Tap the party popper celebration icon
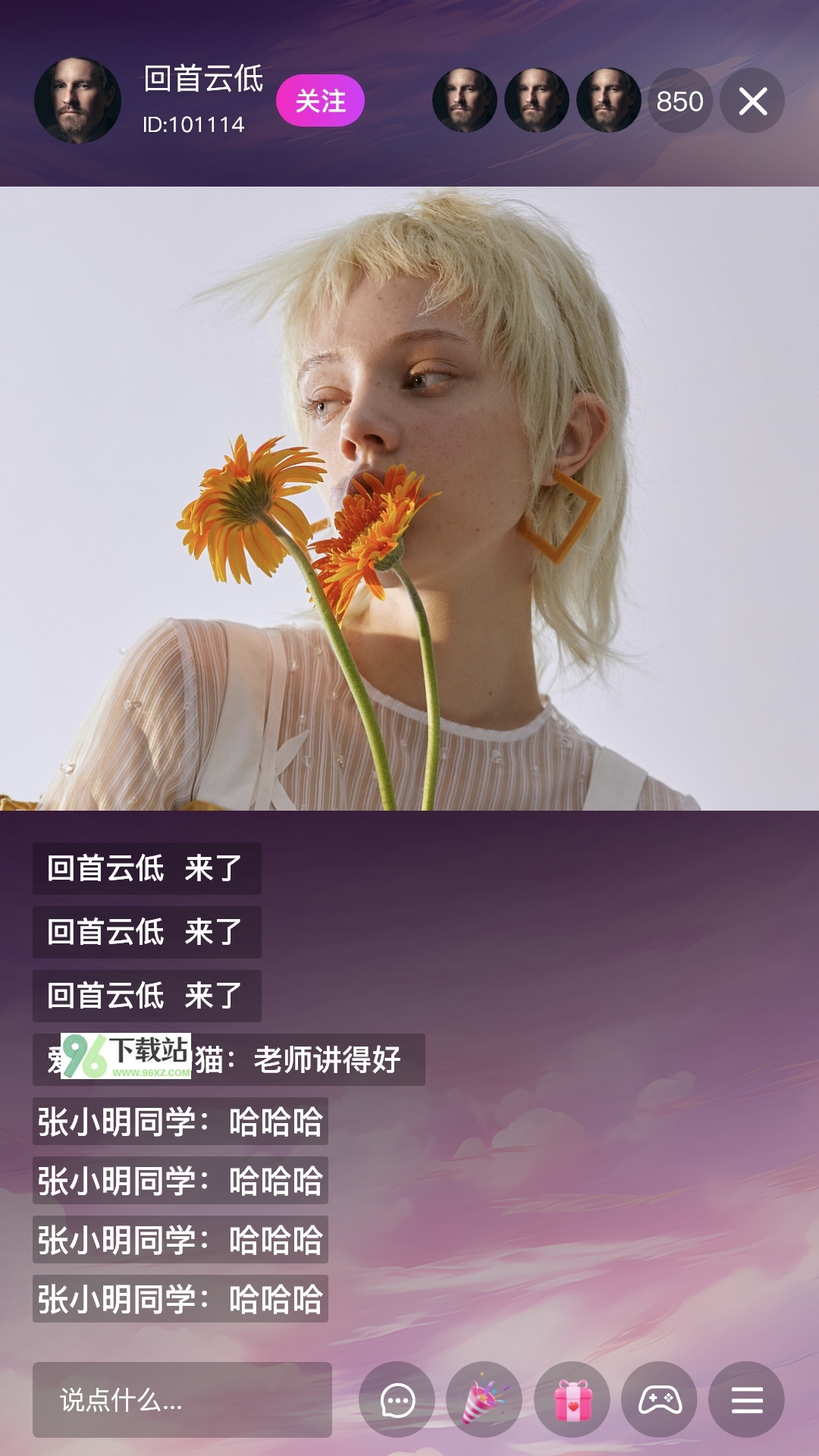The width and height of the screenshot is (819, 1456). click(485, 1400)
